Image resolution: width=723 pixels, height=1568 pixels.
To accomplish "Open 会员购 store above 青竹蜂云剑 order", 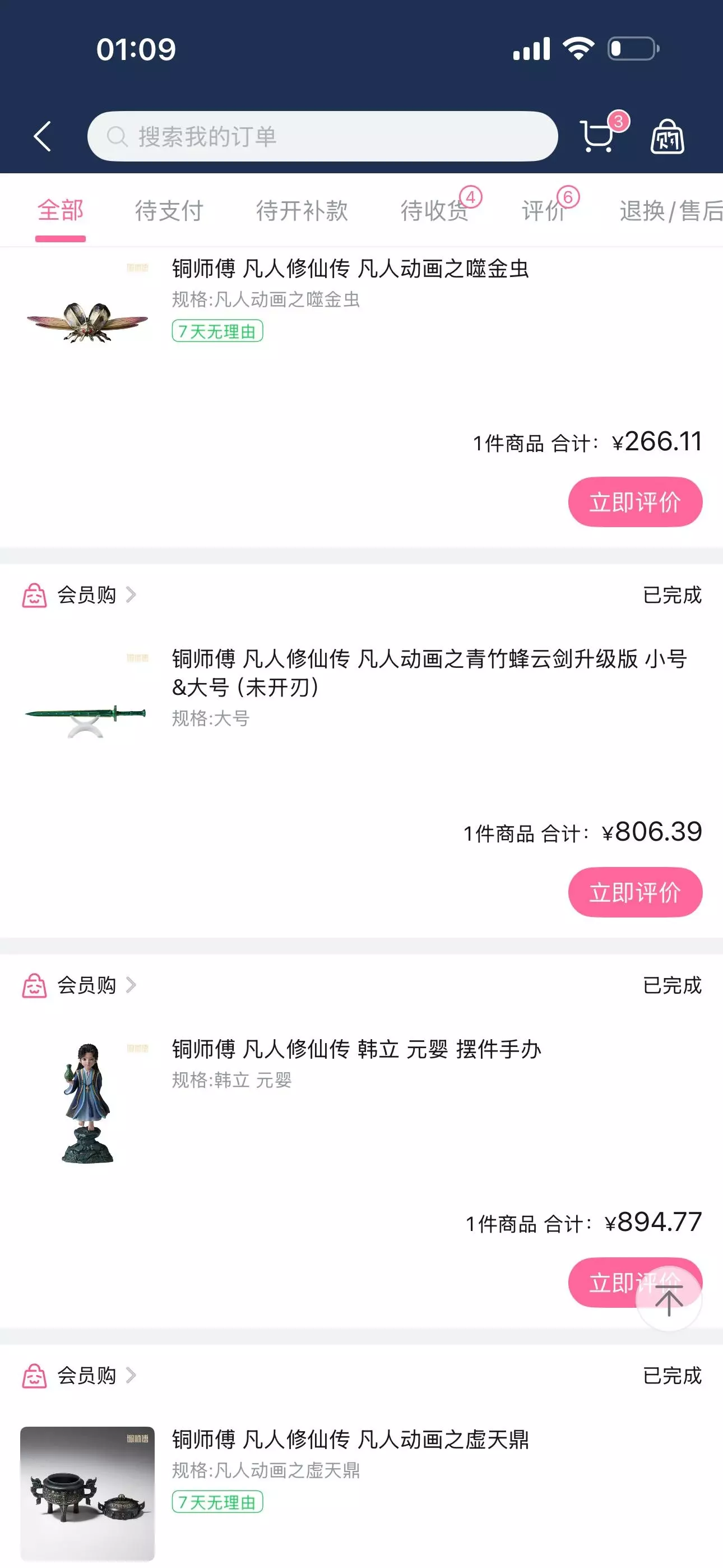I will pos(79,594).
